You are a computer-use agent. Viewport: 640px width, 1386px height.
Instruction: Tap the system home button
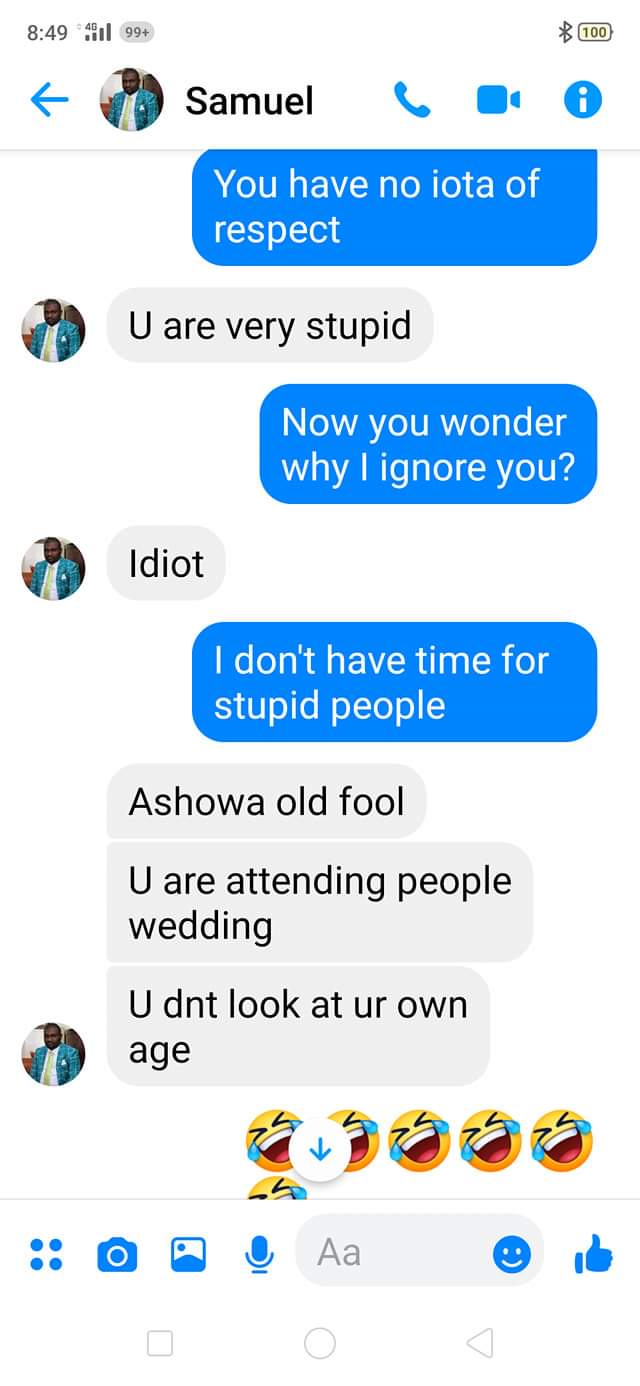(x=320, y=1343)
